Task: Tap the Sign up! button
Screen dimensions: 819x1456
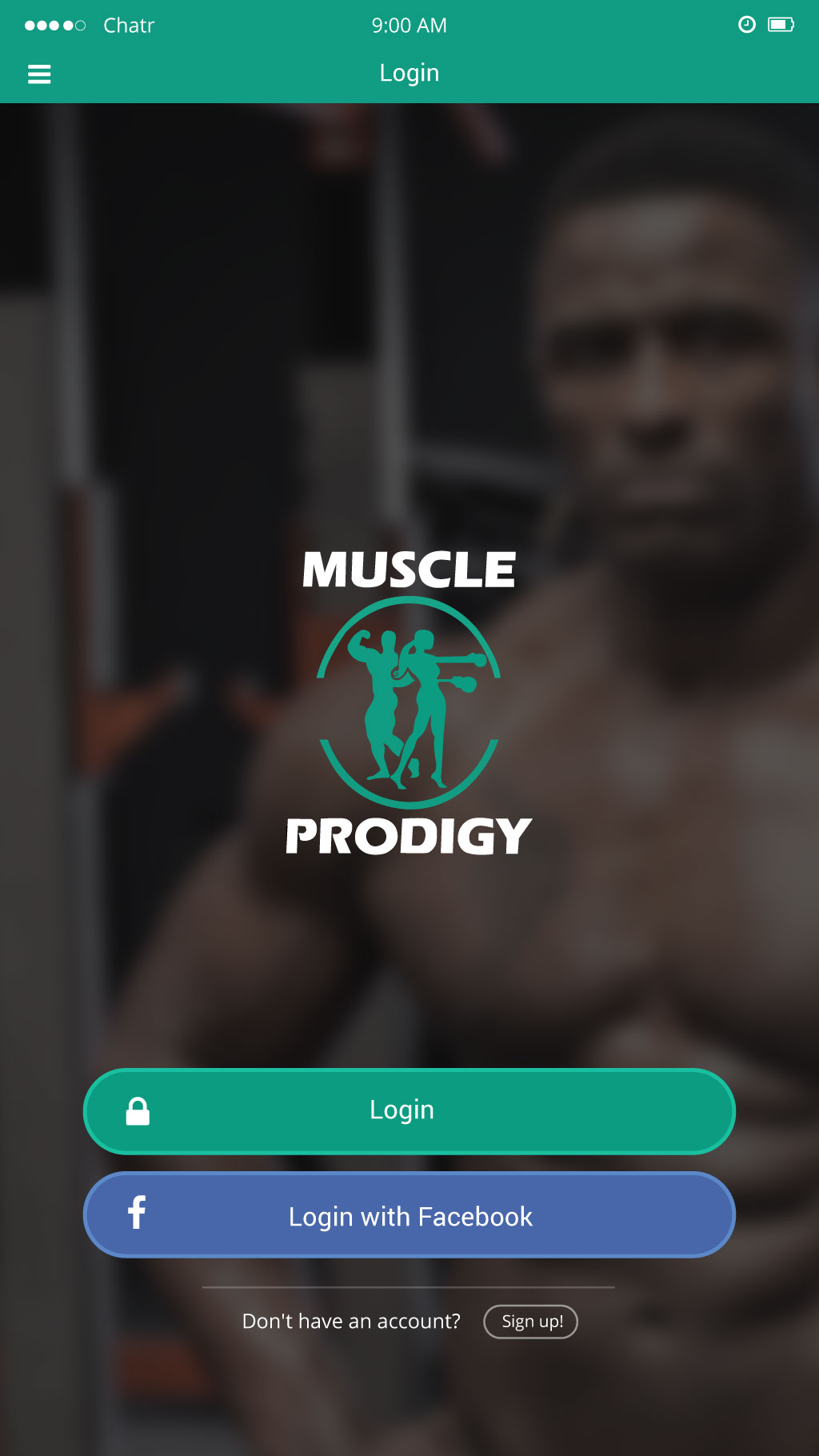Action: (x=531, y=1322)
